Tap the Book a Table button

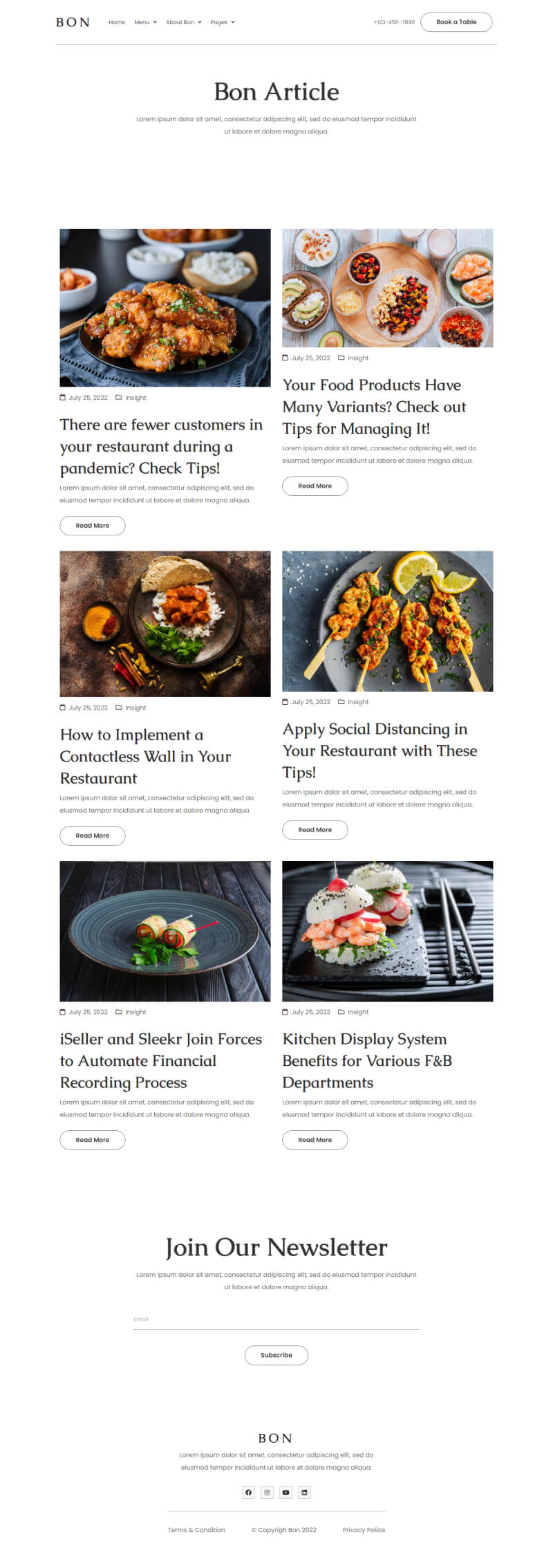pyautogui.click(x=456, y=22)
